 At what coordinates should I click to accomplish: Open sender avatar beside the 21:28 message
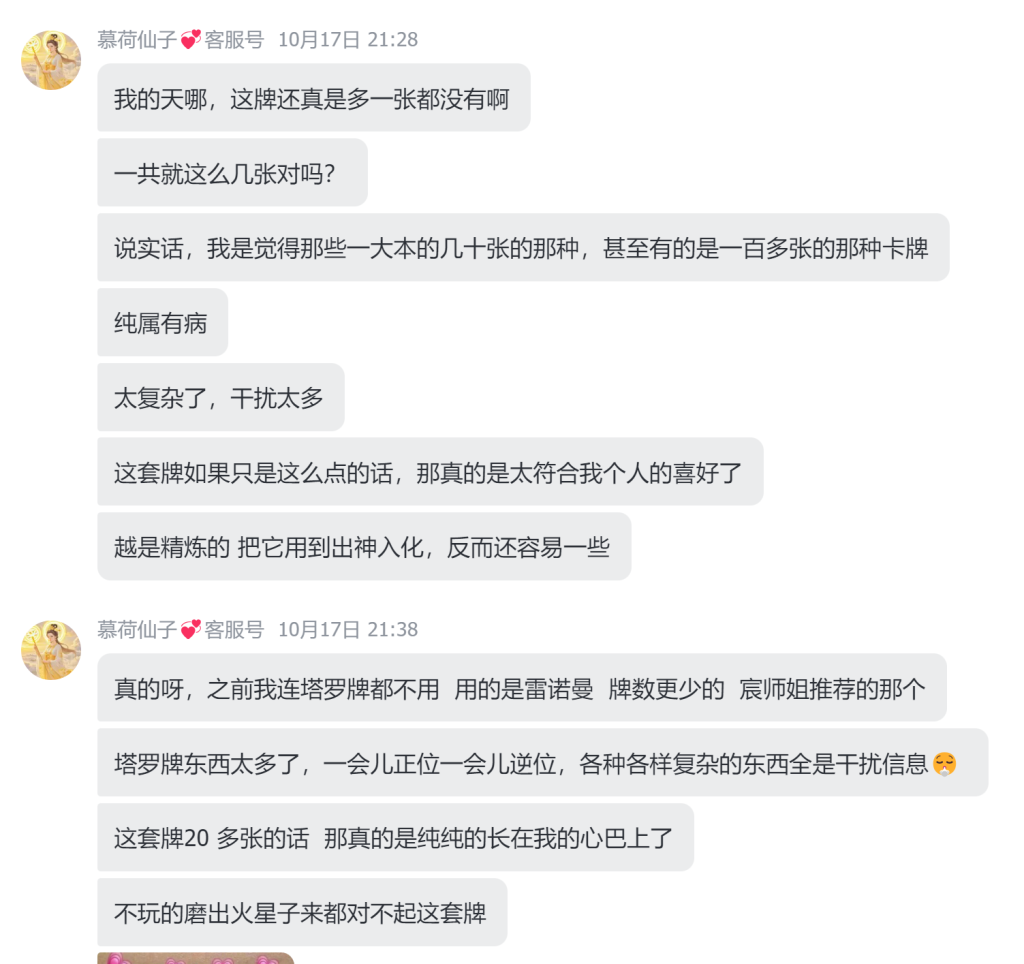(51, 60)
